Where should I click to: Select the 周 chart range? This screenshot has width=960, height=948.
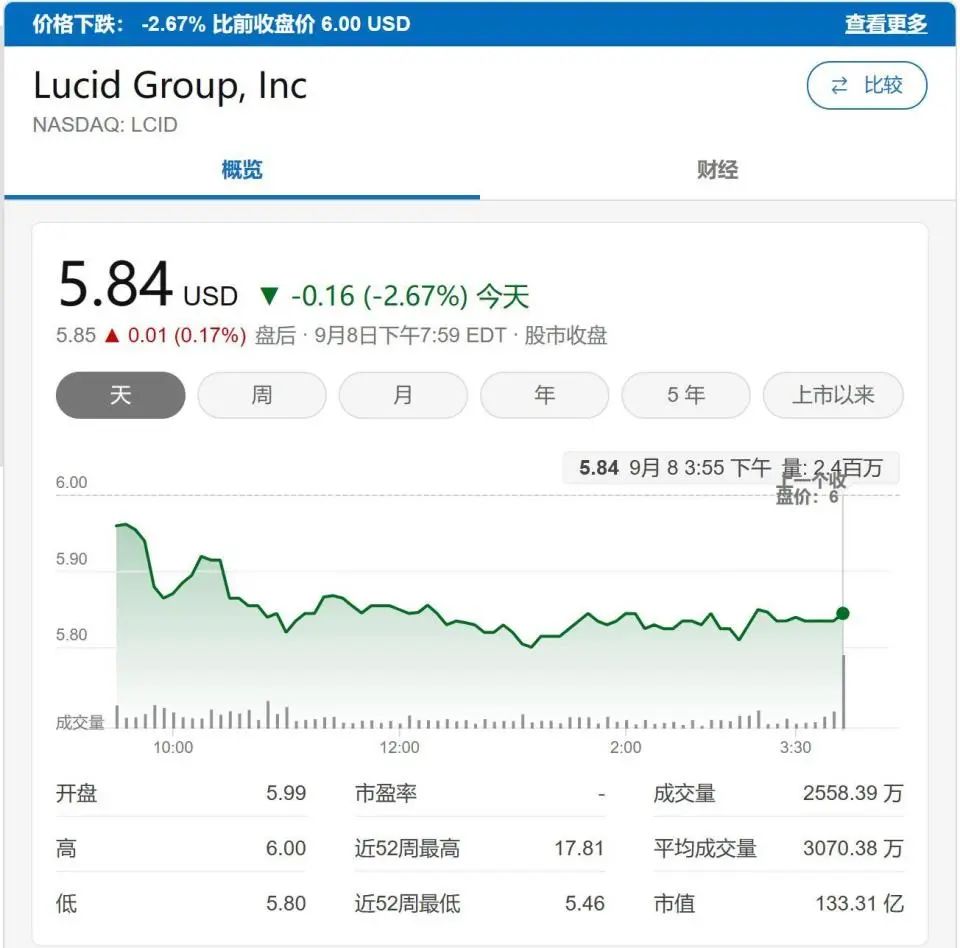[x=261, y=395]
